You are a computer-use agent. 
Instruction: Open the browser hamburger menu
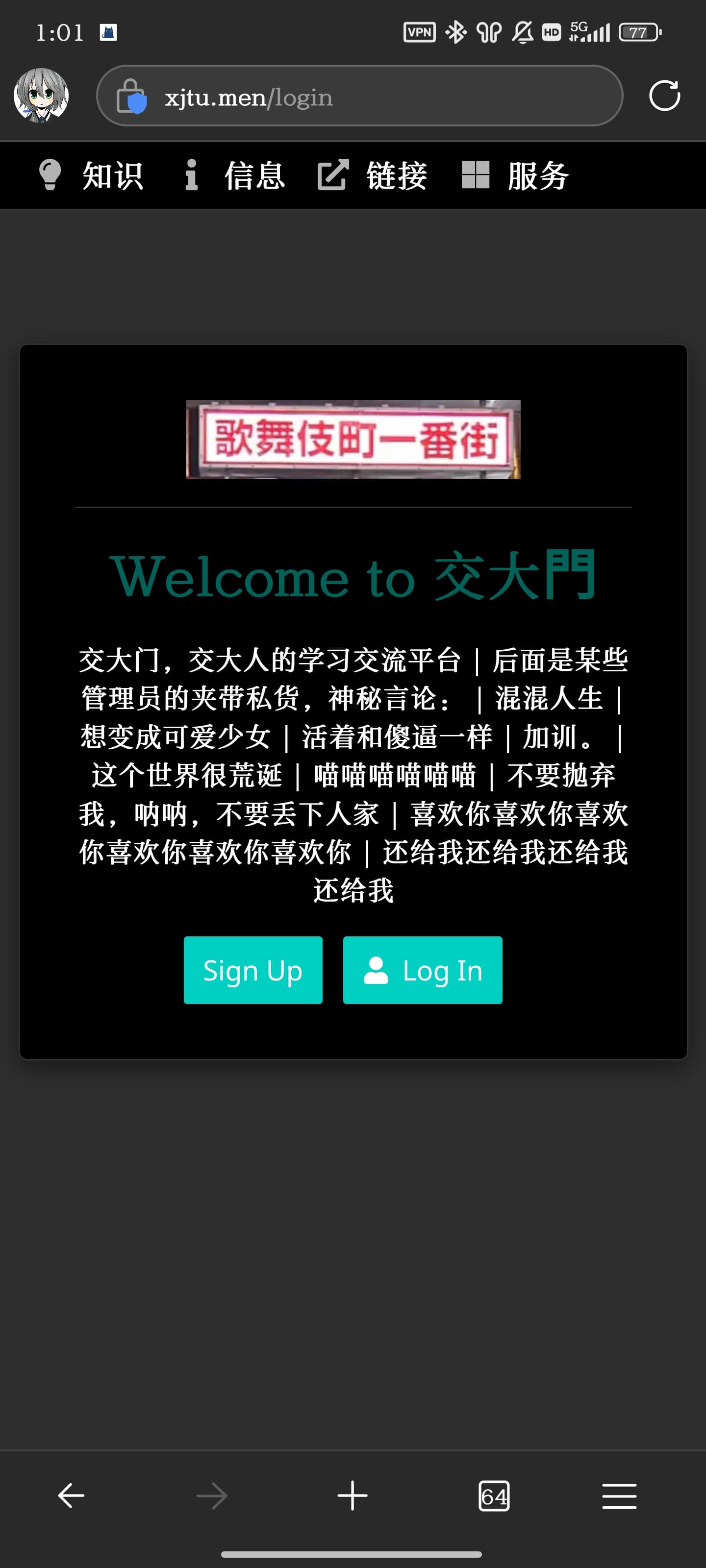[619, 1495]
